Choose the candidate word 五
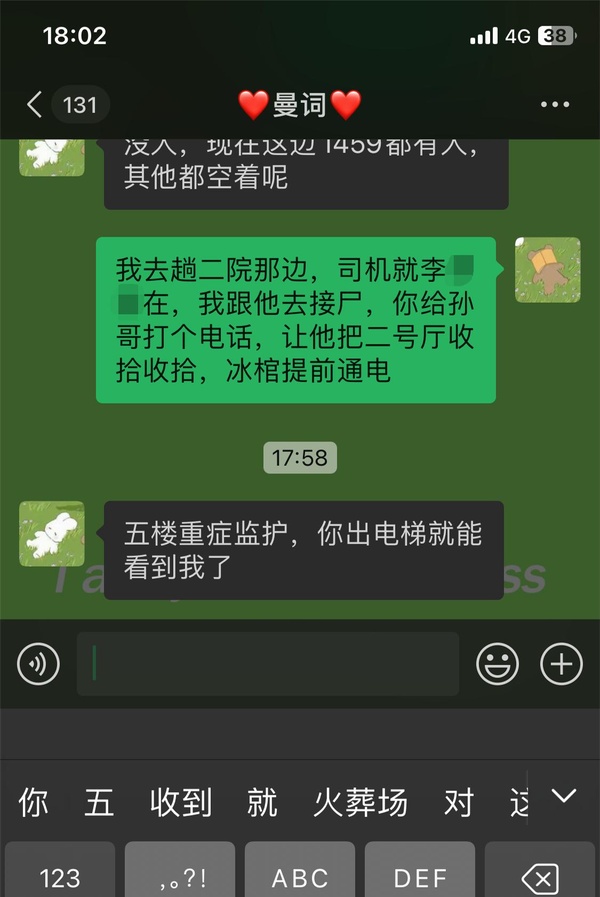Viewport: 600px width, 897px height. click(99, 802)
